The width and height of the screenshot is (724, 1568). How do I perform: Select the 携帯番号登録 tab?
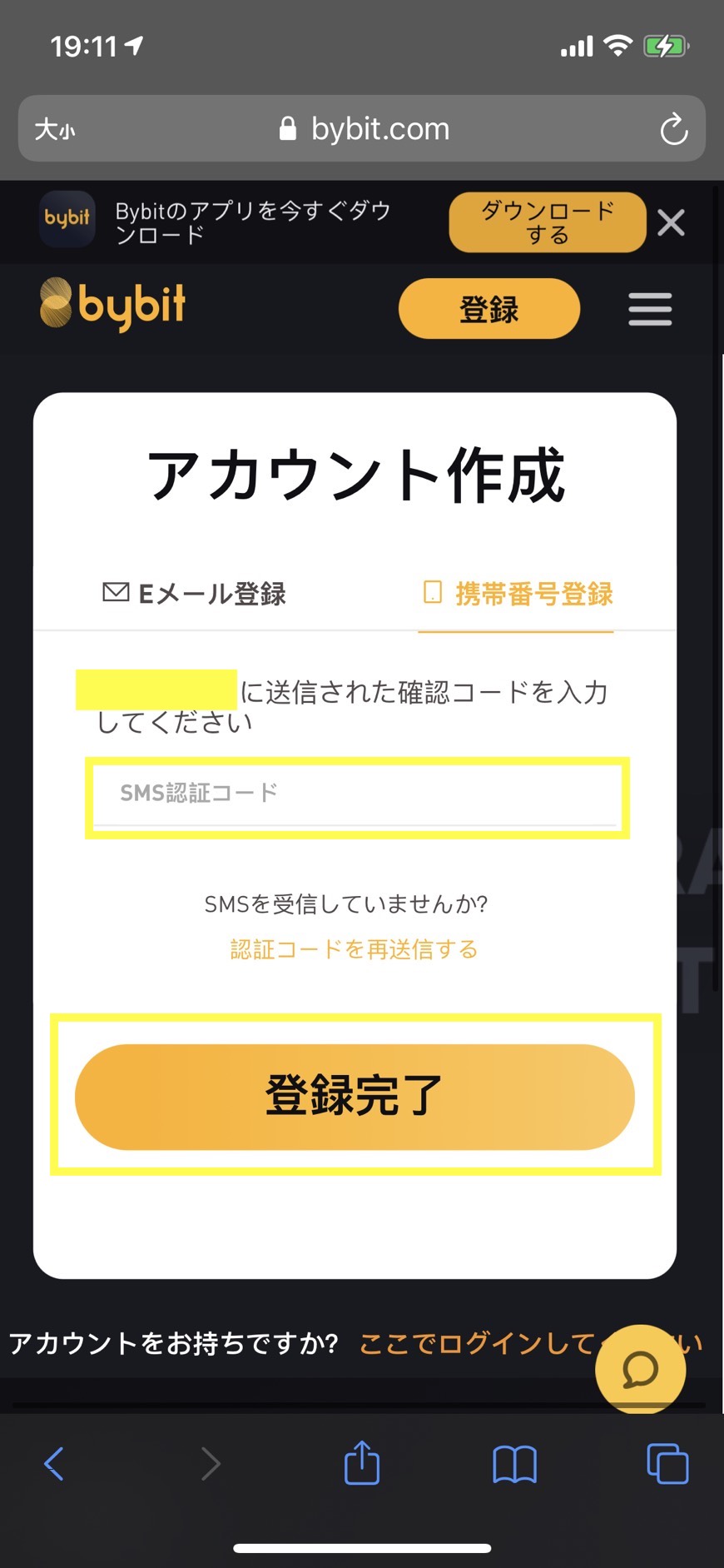tap(518, 594)
